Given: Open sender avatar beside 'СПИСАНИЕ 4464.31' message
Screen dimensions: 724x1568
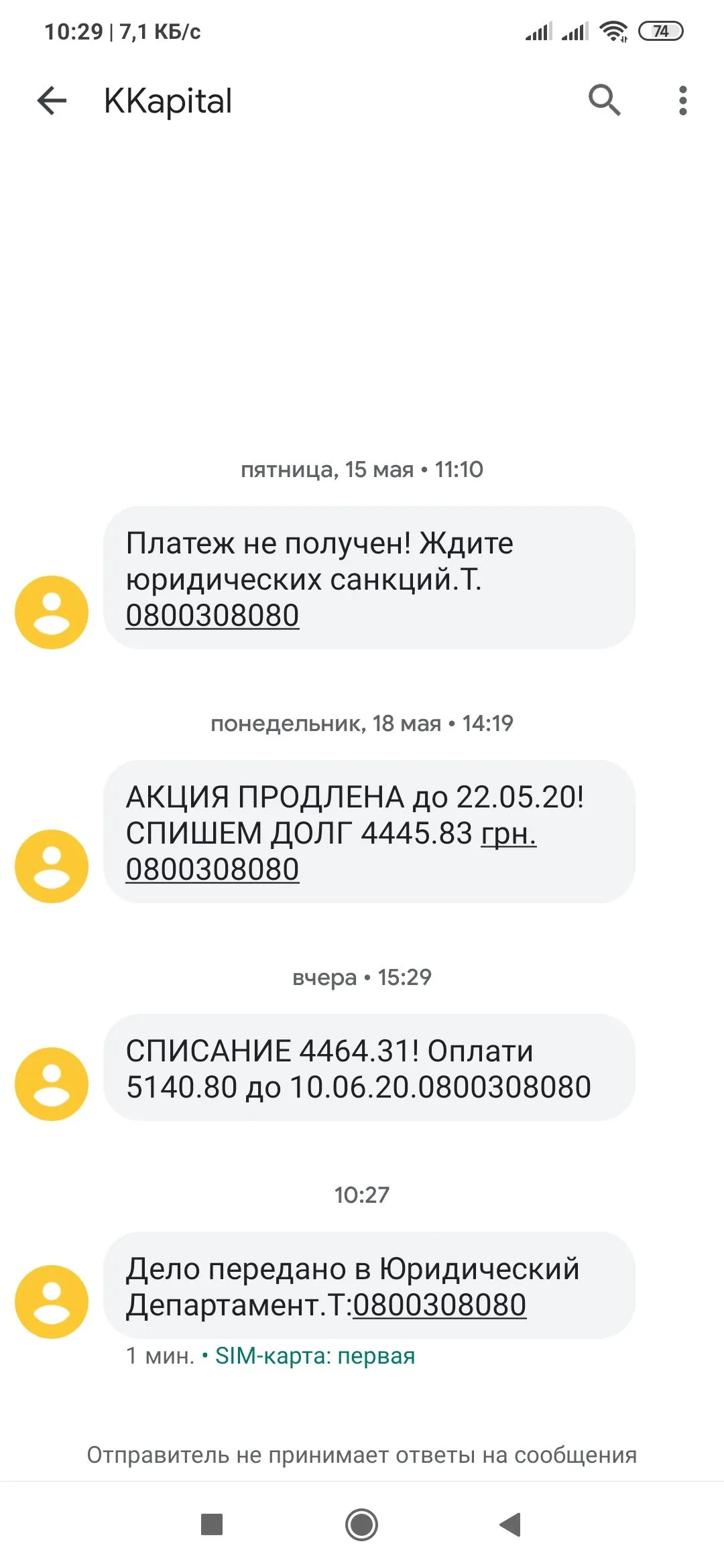Looking at the screenshot, I should coord(52,1084).
